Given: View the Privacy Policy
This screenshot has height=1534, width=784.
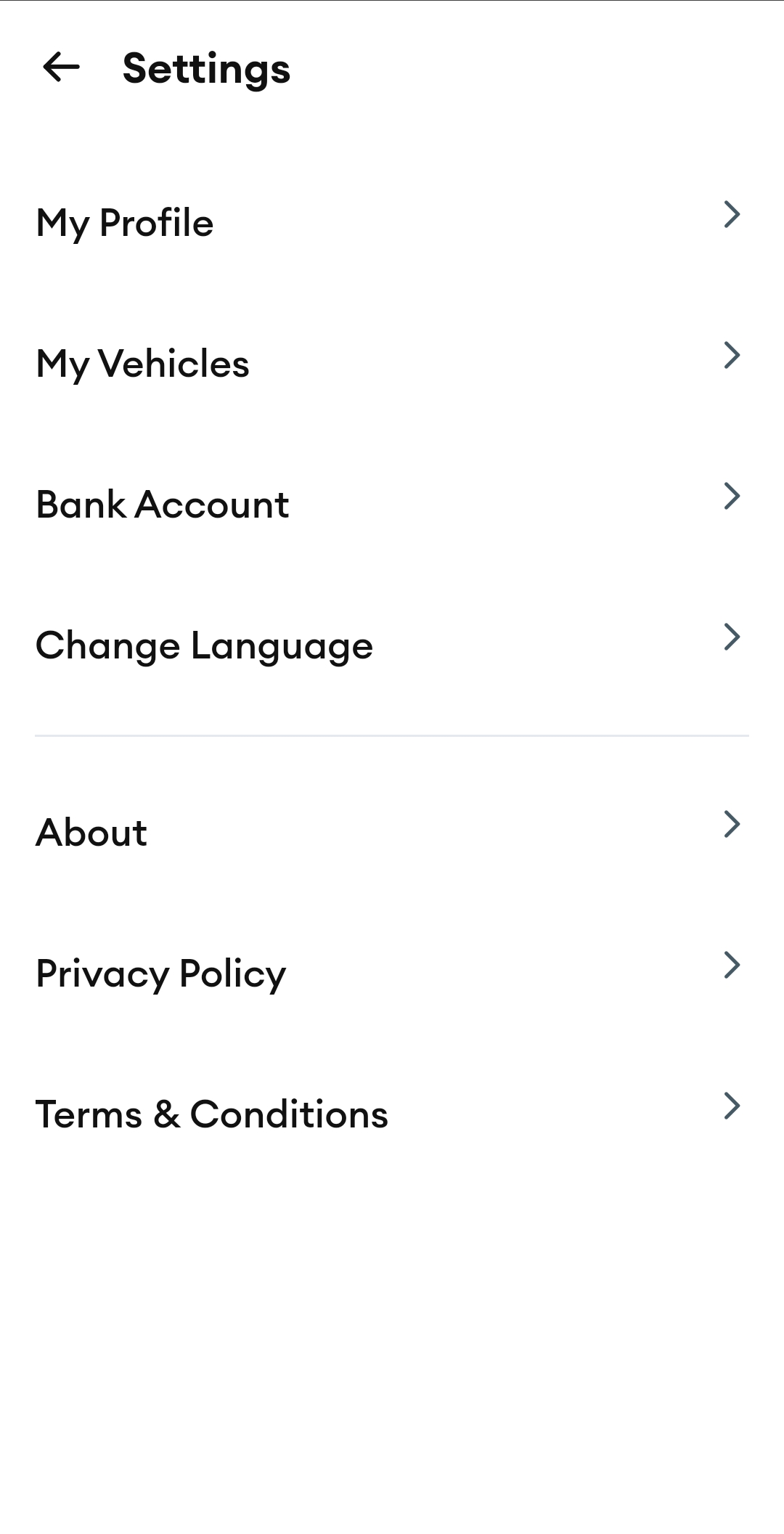Looking at the screenshot, I should (160, 973).
